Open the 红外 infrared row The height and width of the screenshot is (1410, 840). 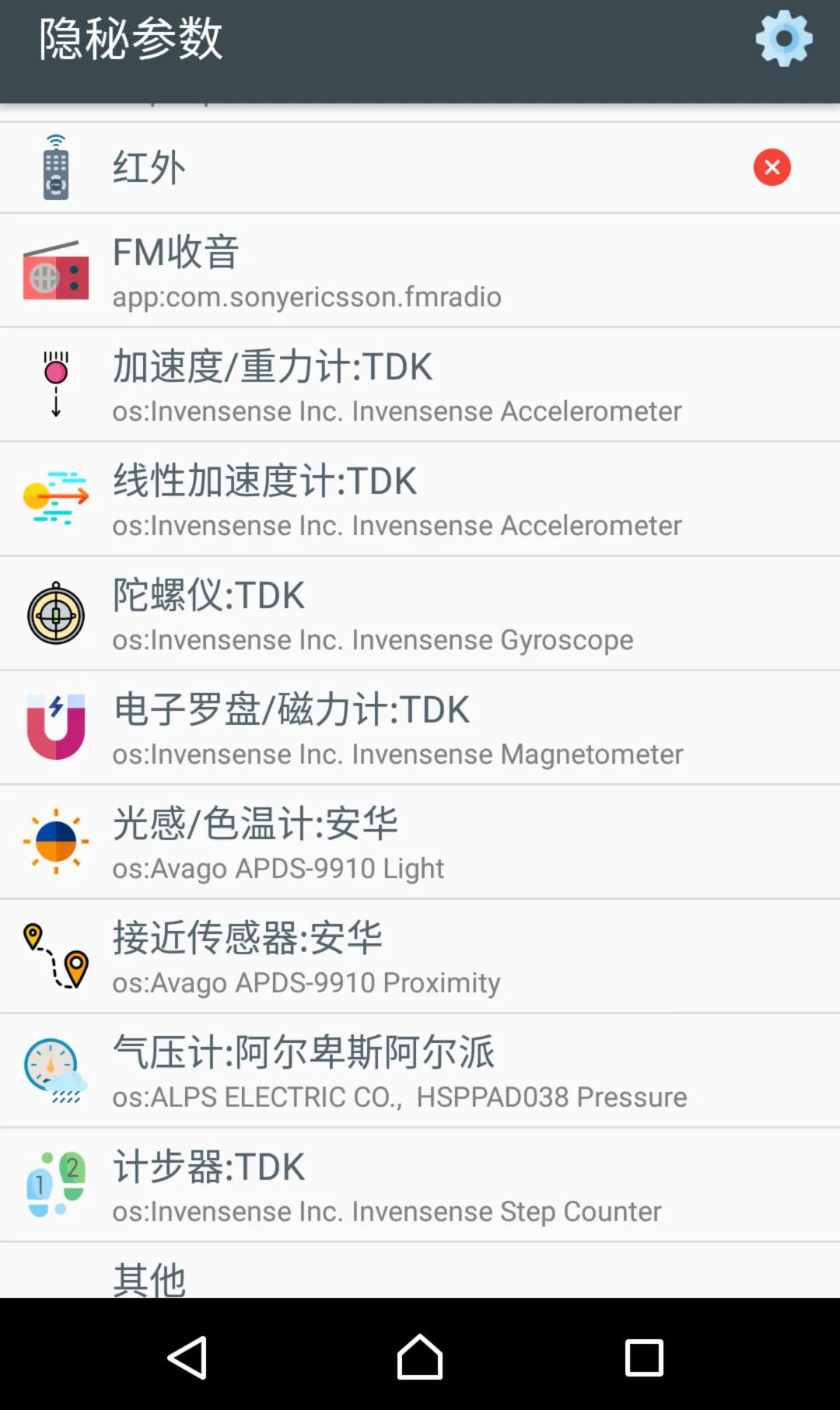[420, 167]
